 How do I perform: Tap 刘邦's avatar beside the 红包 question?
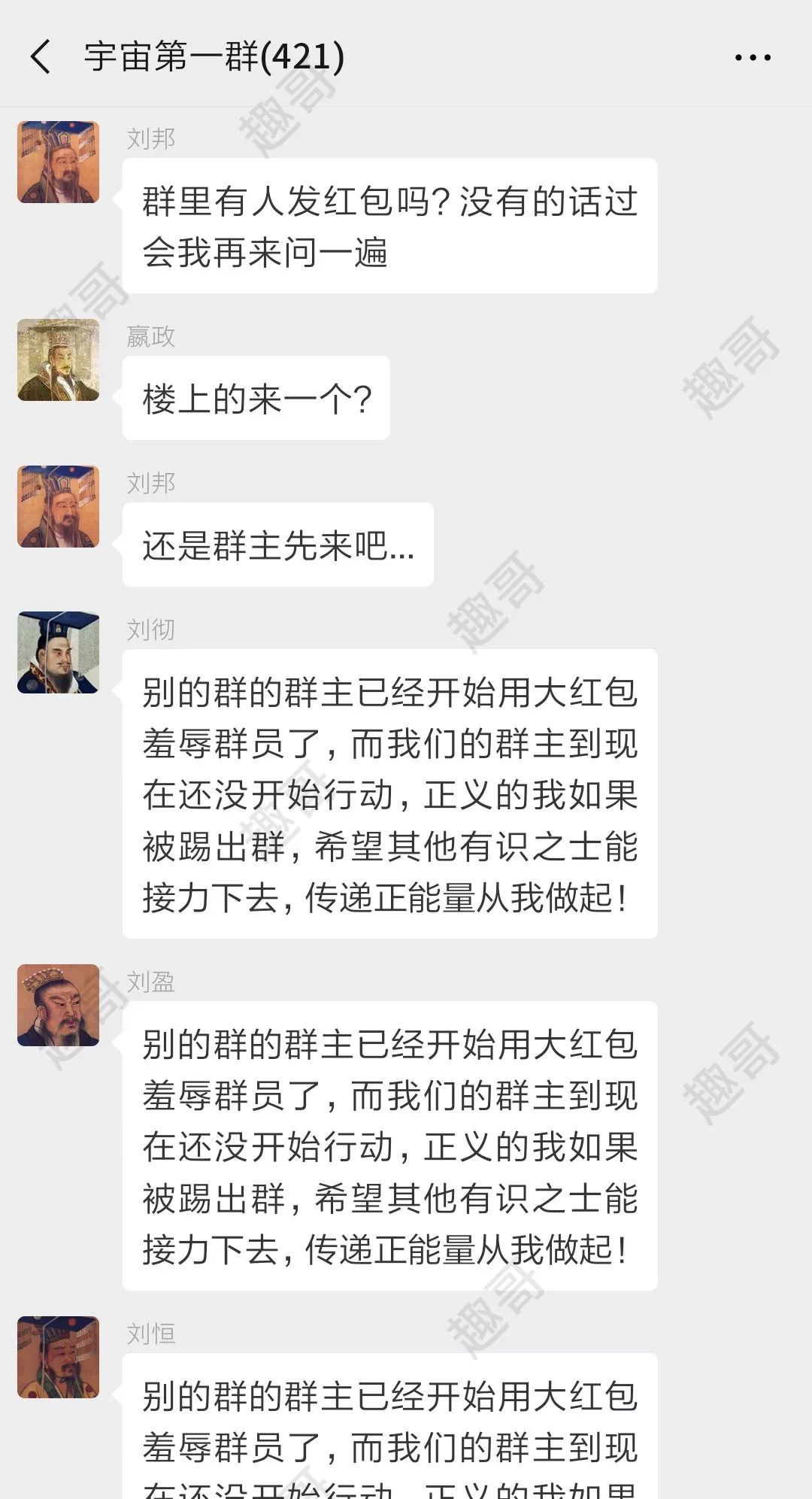[x=59, y=162]
